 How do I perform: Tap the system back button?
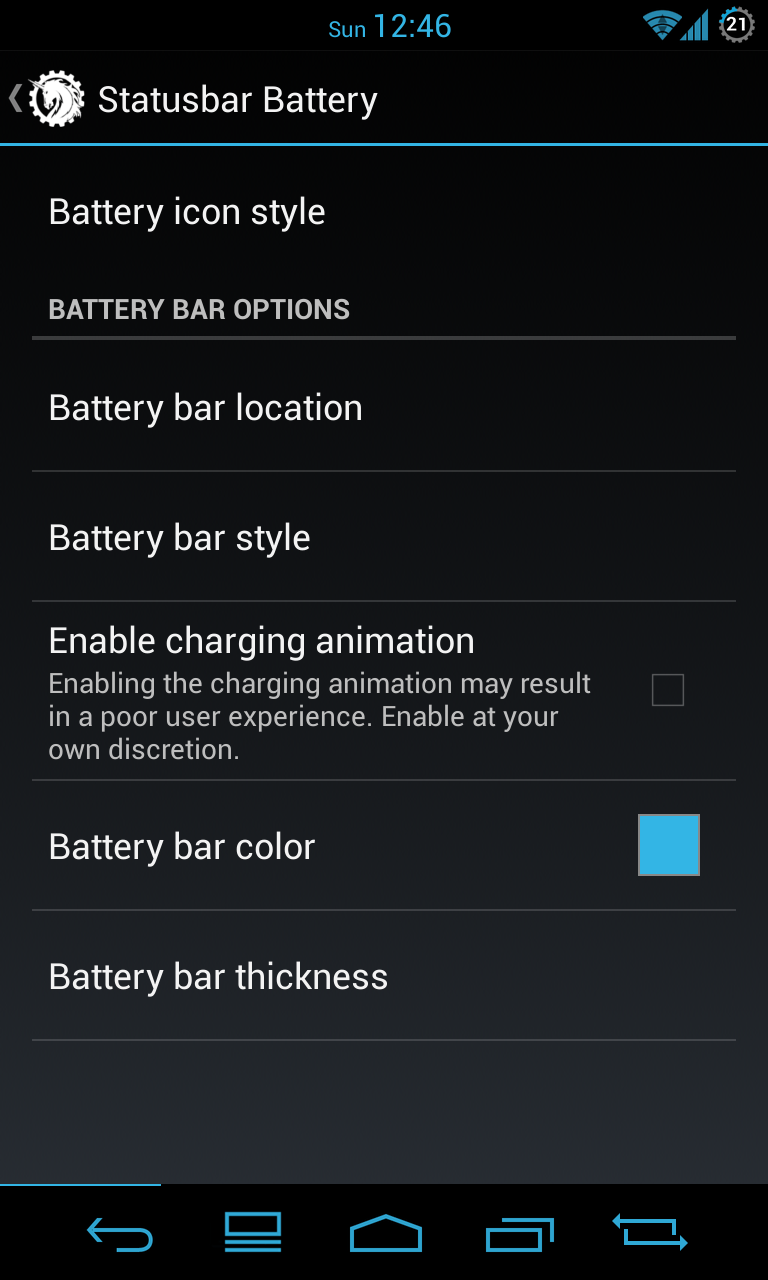coord(120,1234)
